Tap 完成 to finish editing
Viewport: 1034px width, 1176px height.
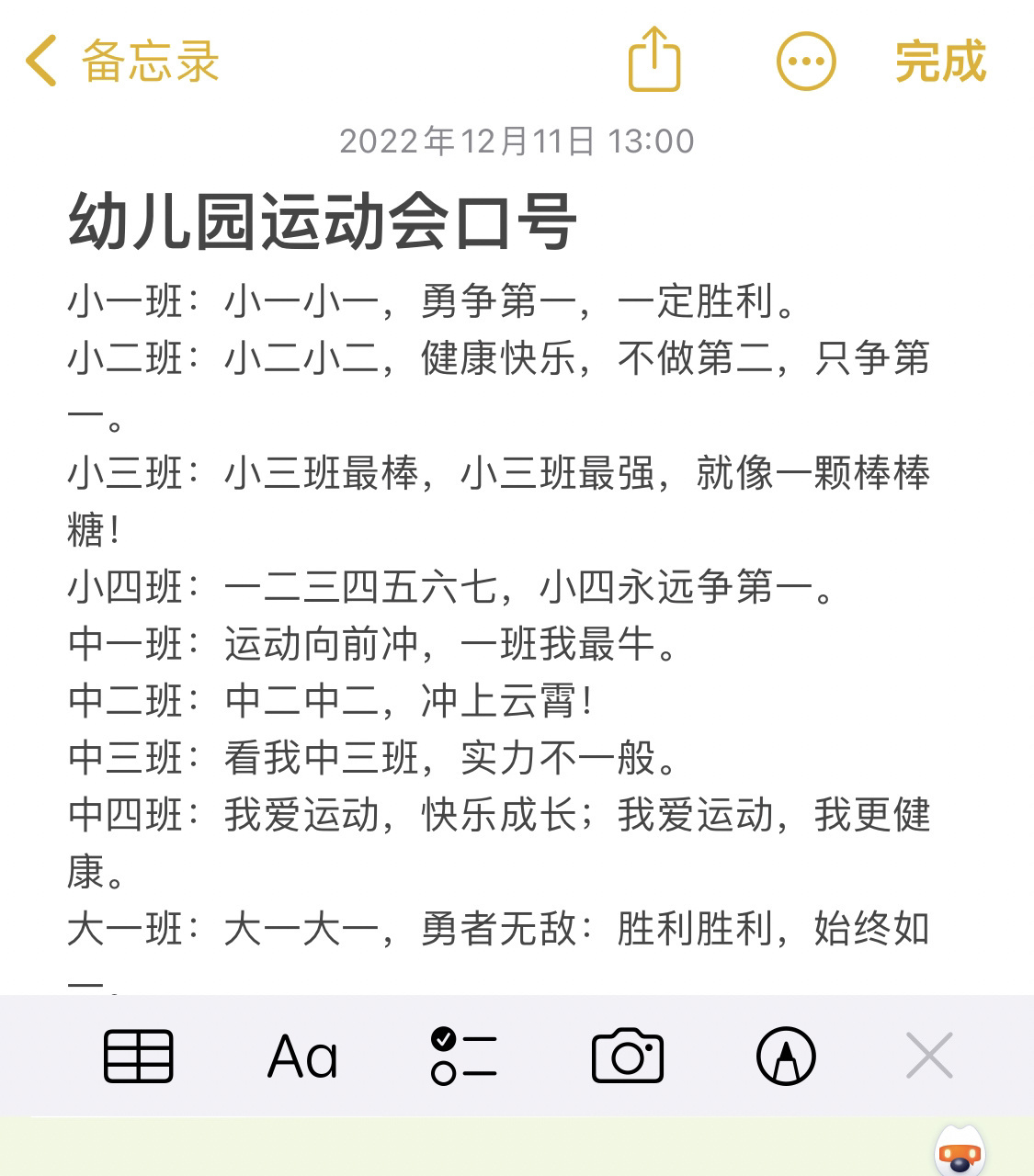(x=941, y=63)
